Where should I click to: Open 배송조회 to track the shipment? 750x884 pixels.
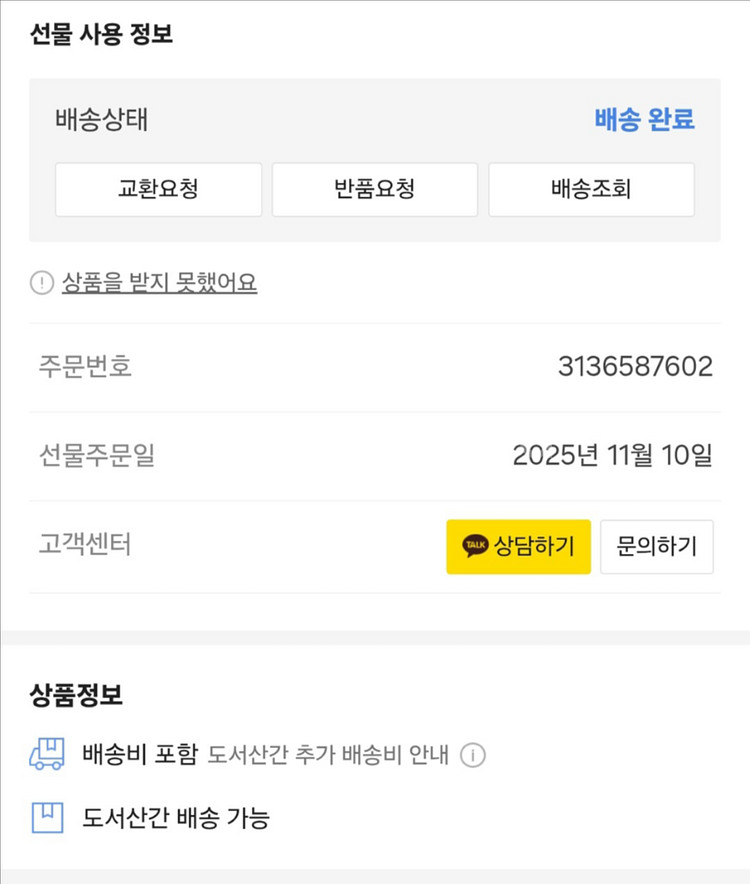591,189
